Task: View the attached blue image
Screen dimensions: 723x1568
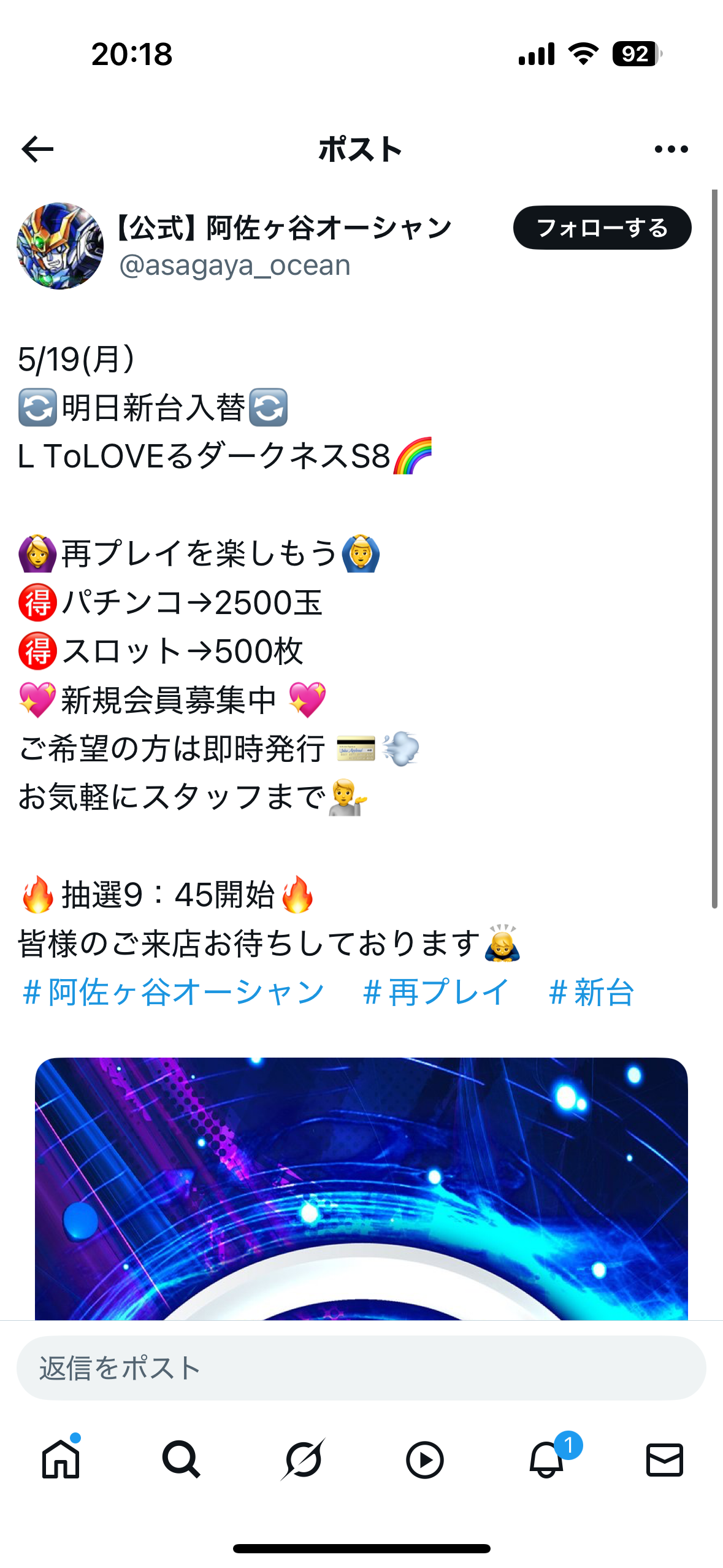Action: pos(361,1188)
